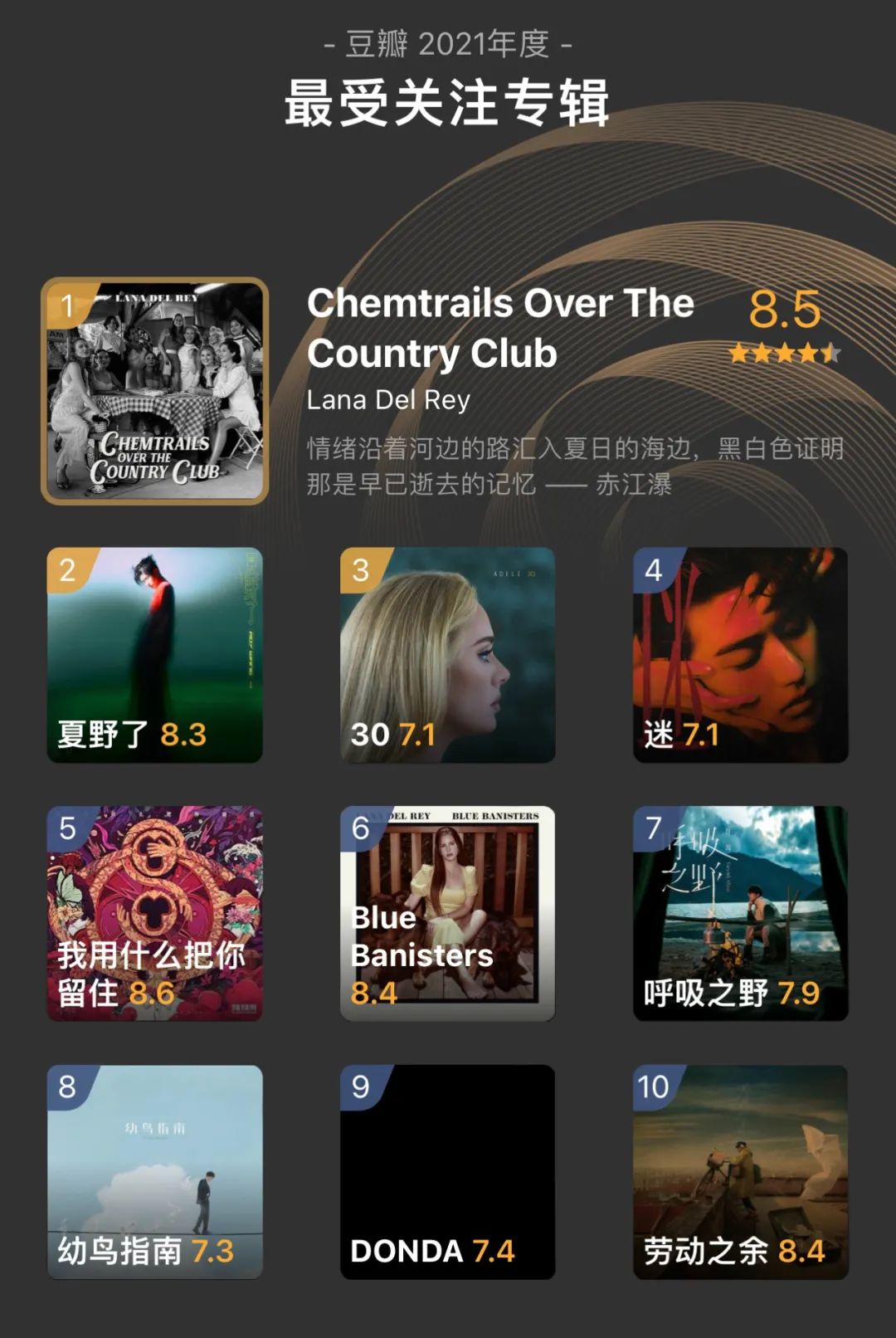
Task: View Adele's album 30
Action: 448,655
